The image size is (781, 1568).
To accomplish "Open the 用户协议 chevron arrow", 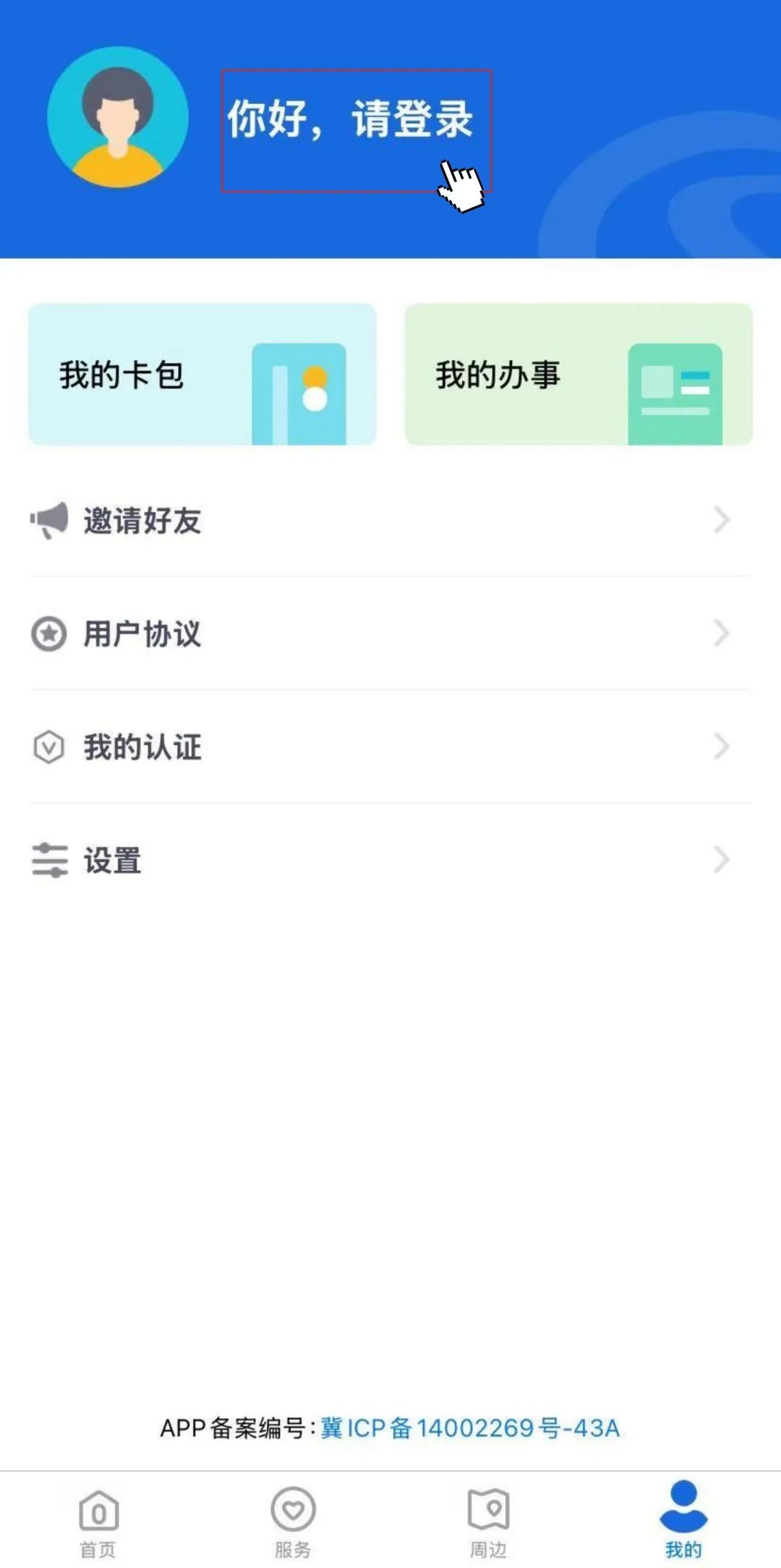I will coord(720,634).
